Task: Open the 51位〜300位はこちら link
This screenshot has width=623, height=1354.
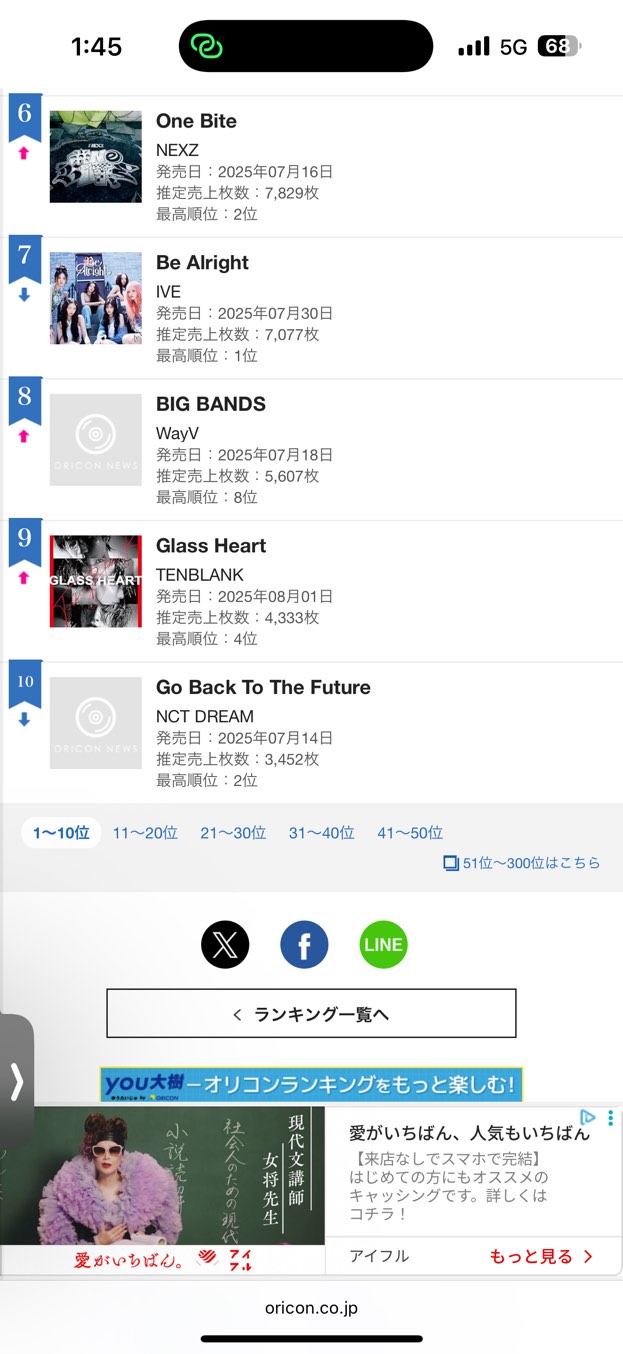Action: click(x=522, y=863)
